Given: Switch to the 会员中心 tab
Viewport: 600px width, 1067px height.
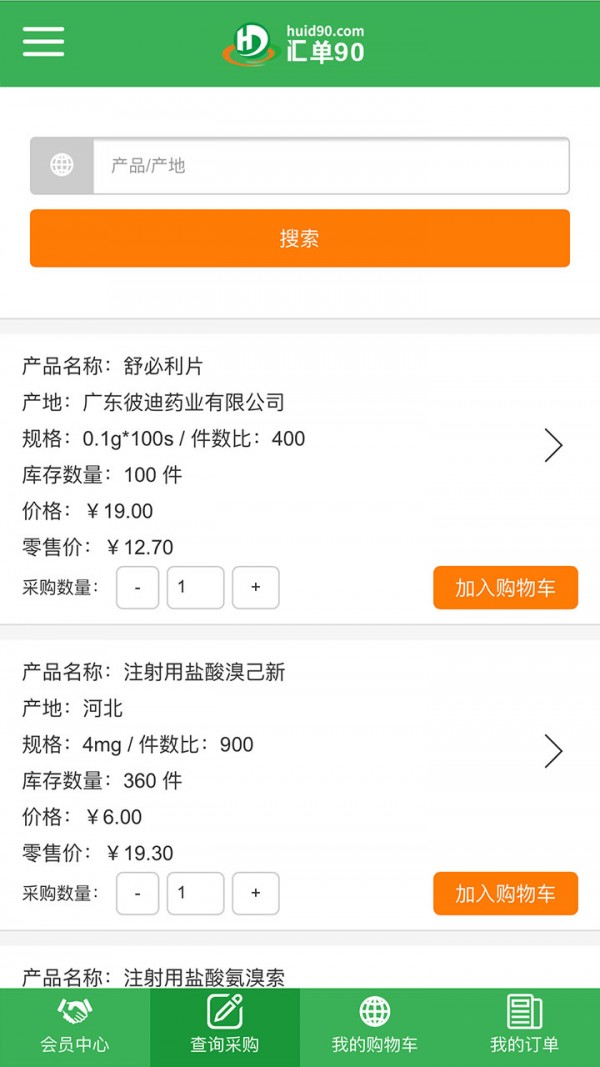Looking at the screenshot, I should (x=75, y=1028).
